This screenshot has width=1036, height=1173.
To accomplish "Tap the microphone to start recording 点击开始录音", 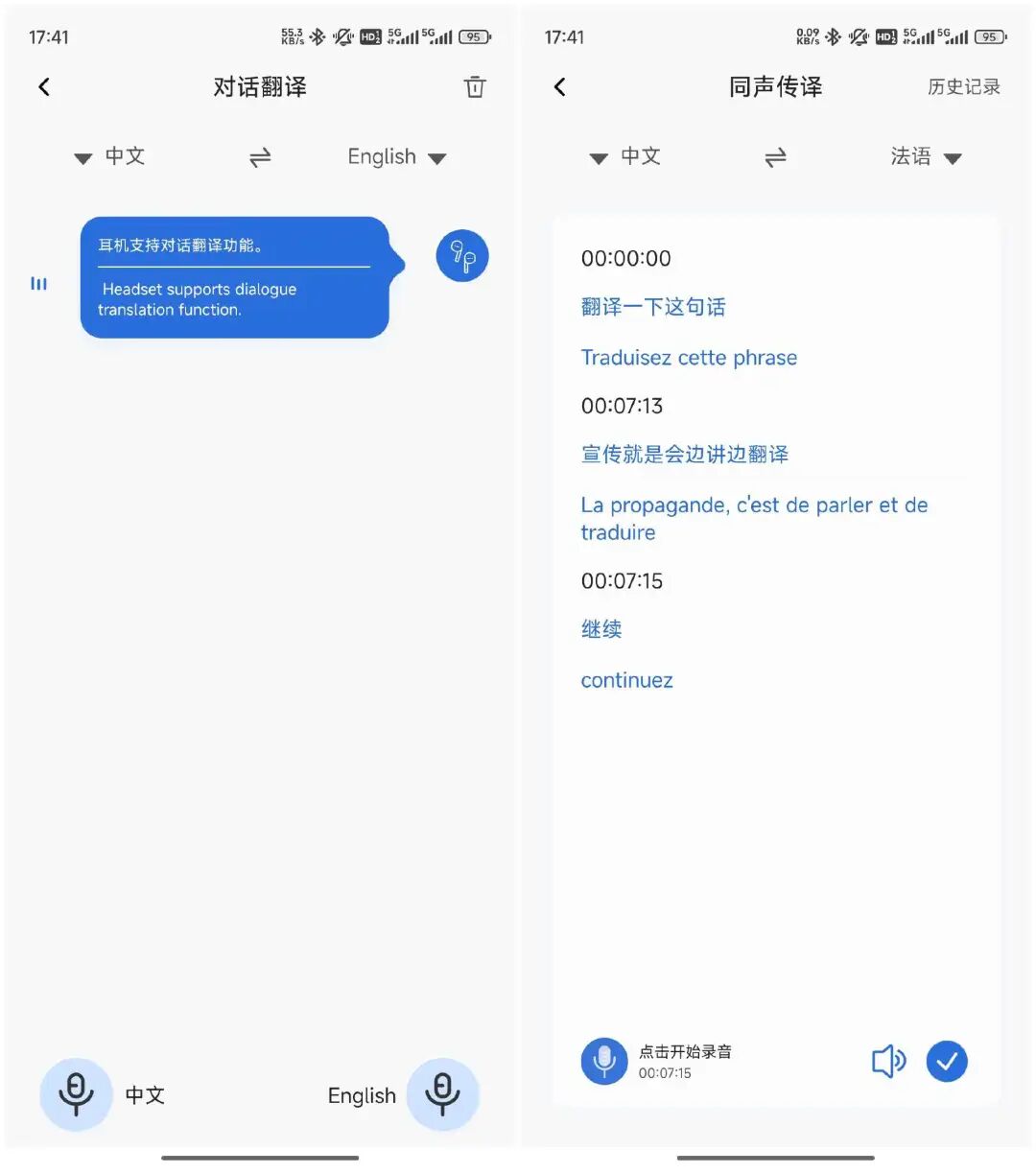I will tap(604, 1062).
